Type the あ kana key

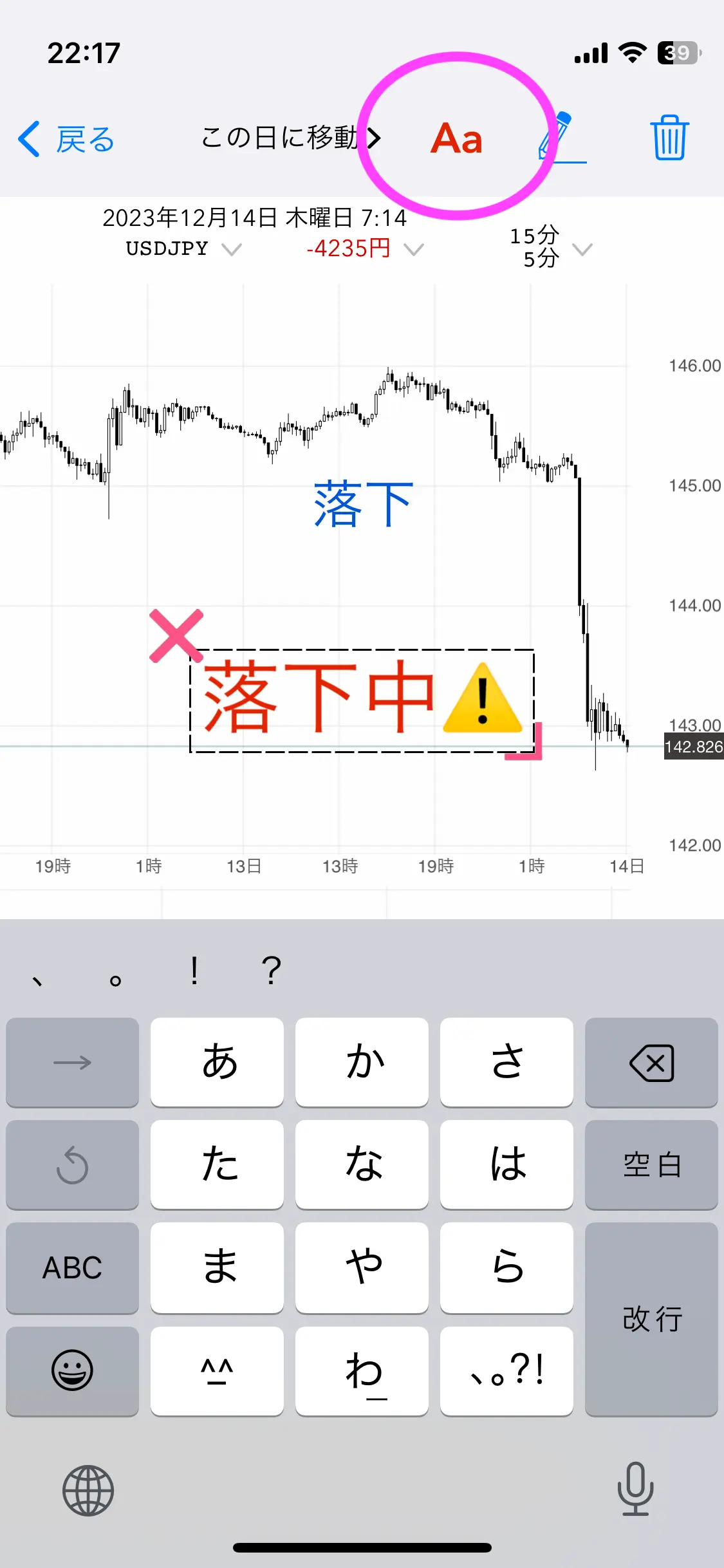[x=217, y=1062]
